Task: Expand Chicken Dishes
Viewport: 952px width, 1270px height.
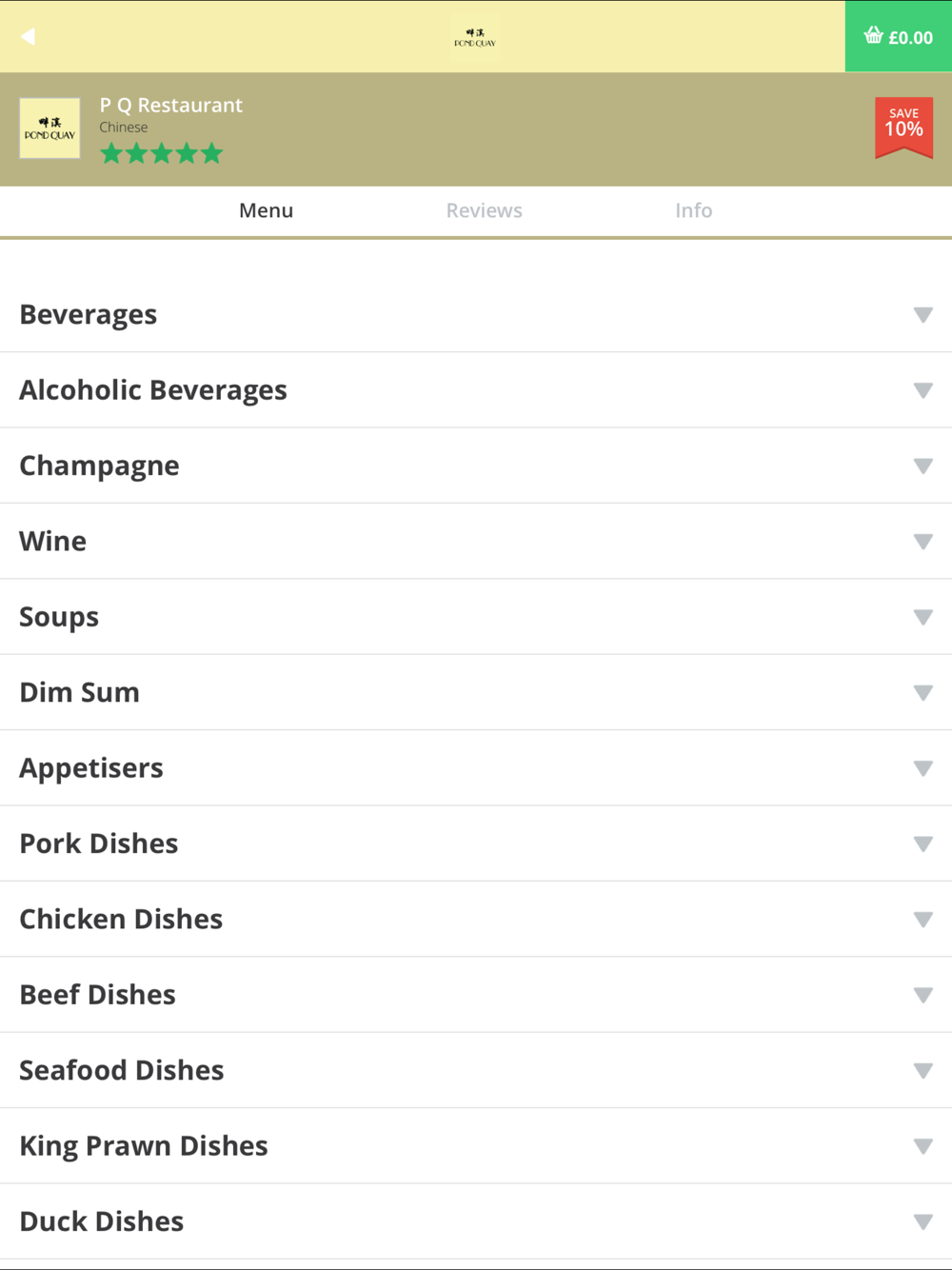Action: coord(476,920)
